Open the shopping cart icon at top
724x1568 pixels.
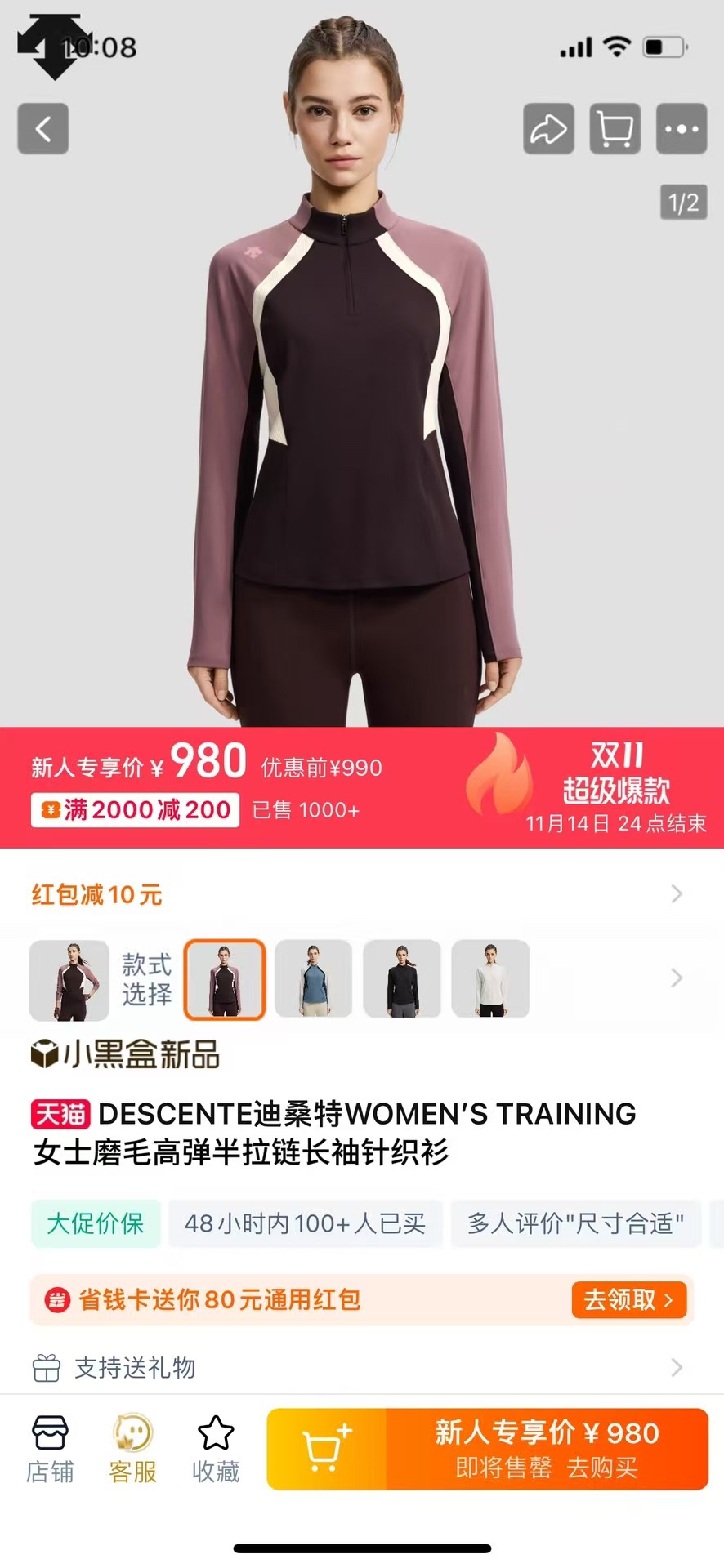coord(615,129)
